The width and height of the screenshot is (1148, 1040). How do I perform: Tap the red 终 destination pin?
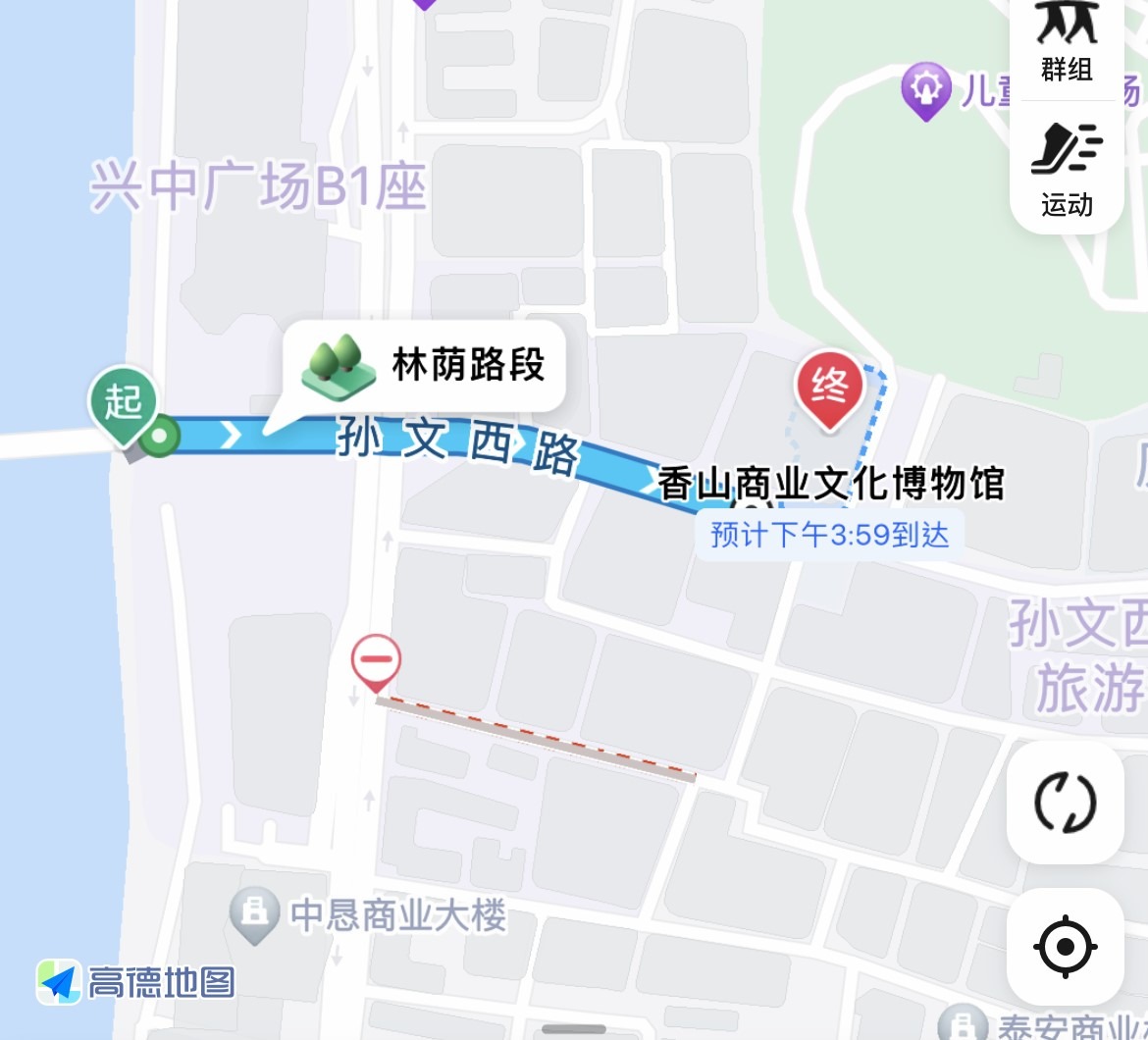[x=830, y=392]
